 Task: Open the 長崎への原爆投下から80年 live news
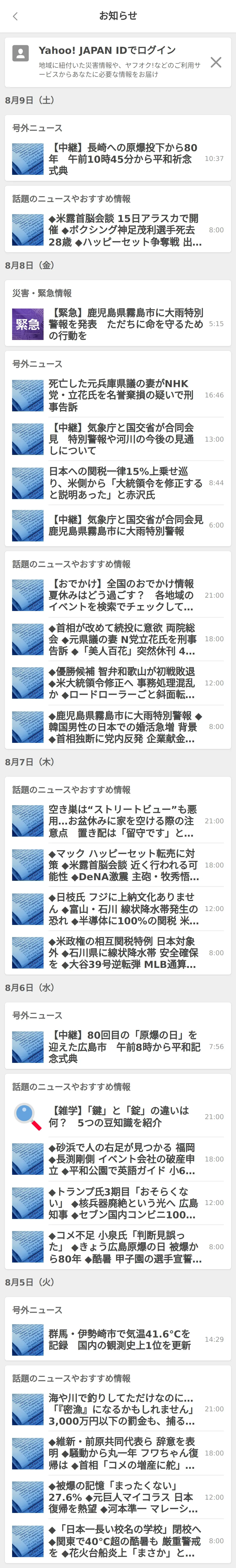click(x=118, y=159)
